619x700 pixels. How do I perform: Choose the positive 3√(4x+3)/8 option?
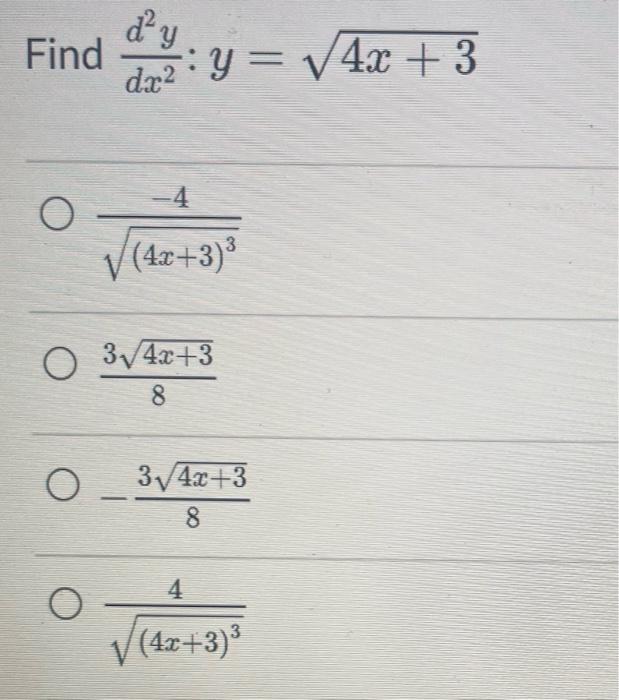click(x=57, y=362)
